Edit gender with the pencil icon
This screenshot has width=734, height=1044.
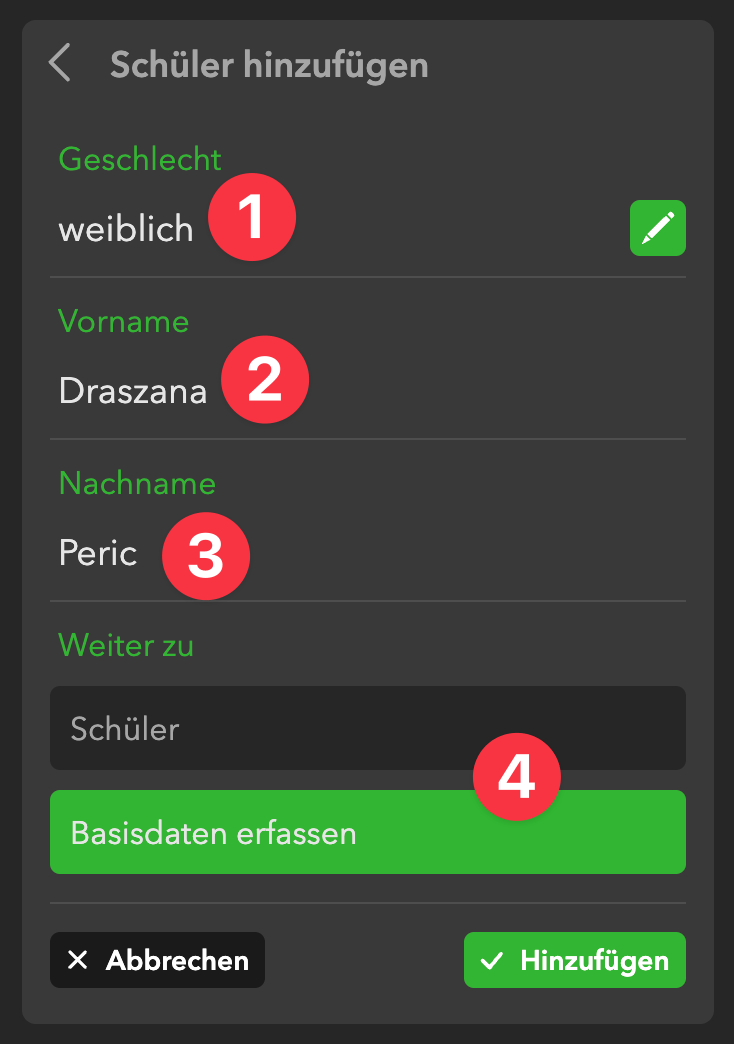pos(657,228)
